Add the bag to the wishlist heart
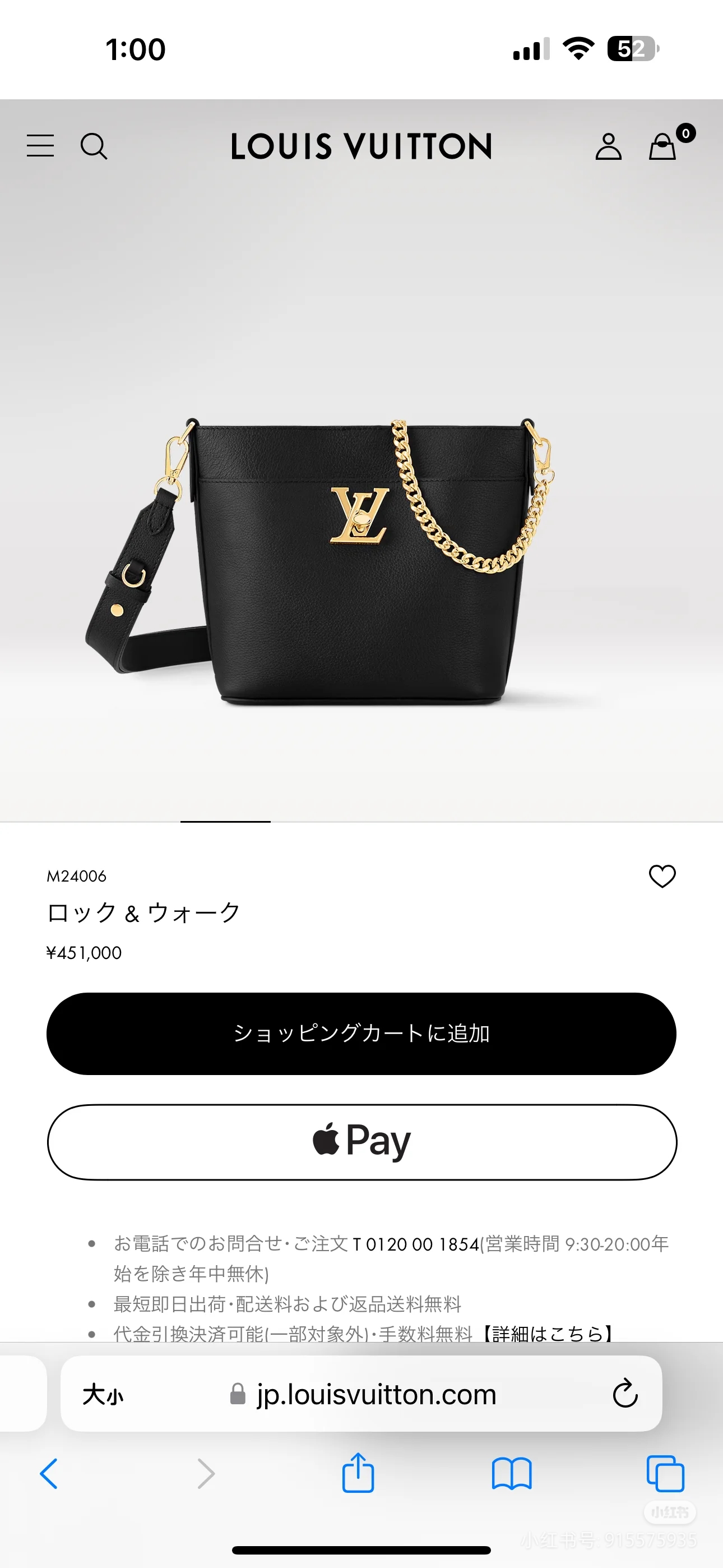The image size is (723, 1568). 662,876
